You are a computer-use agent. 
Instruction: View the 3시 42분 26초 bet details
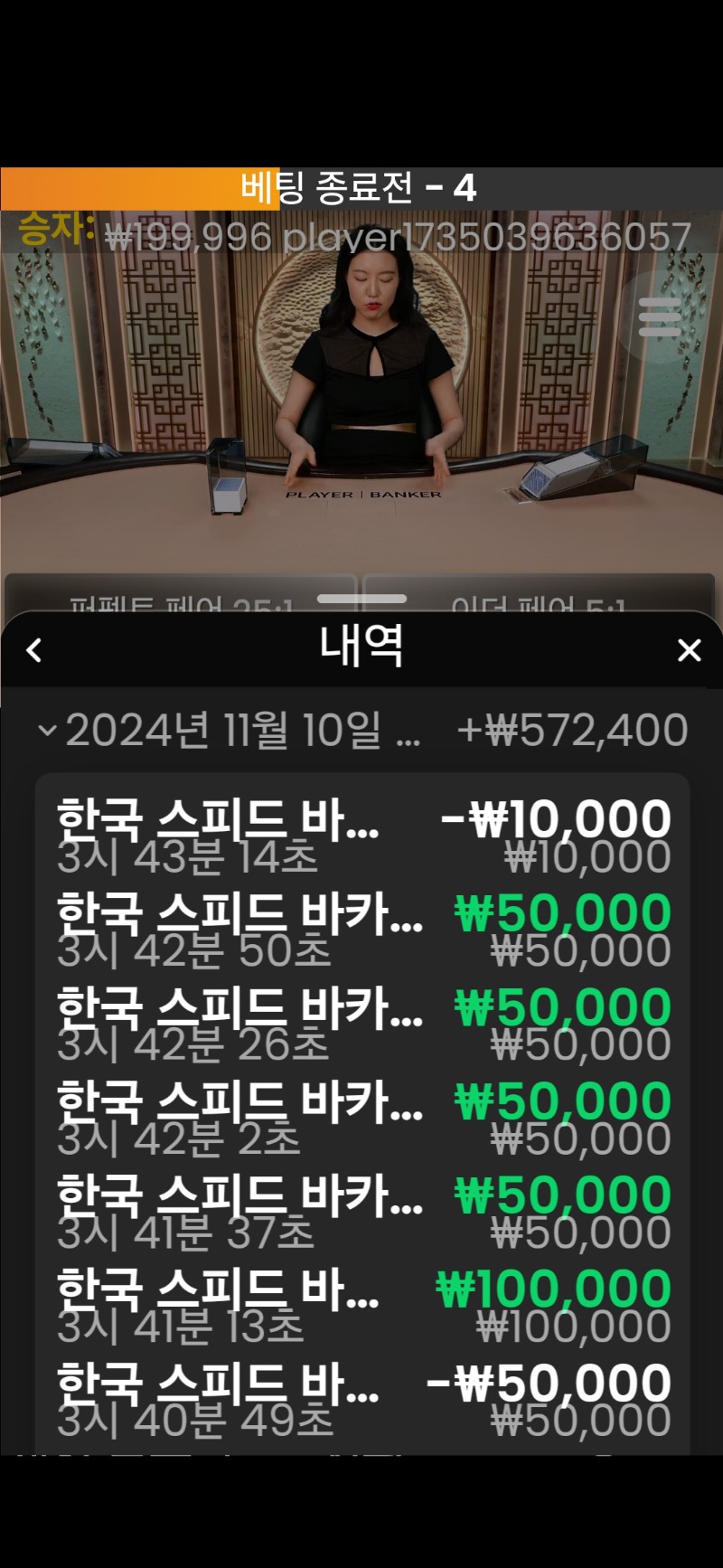pos(362,1024)
